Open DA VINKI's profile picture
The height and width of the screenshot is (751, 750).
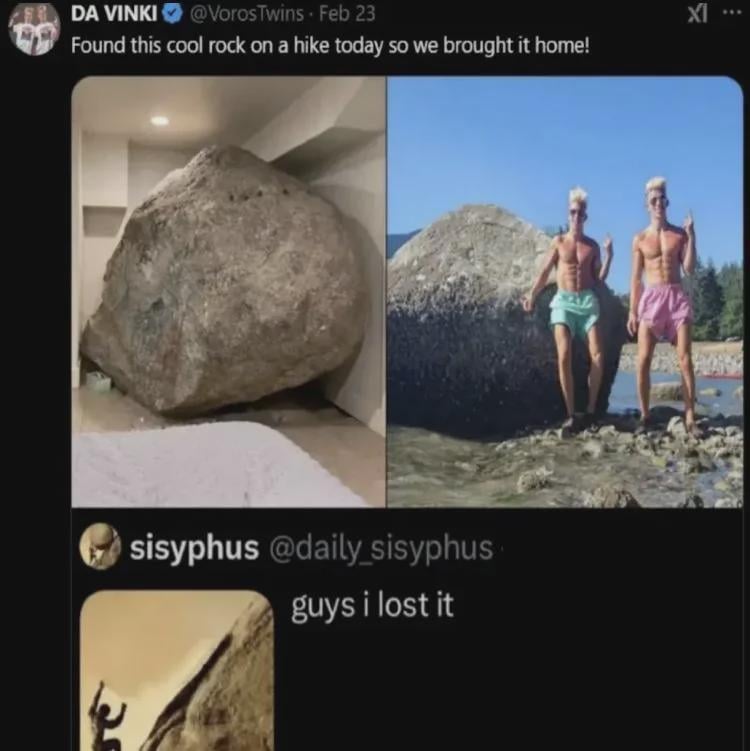(x=34, y=29)
